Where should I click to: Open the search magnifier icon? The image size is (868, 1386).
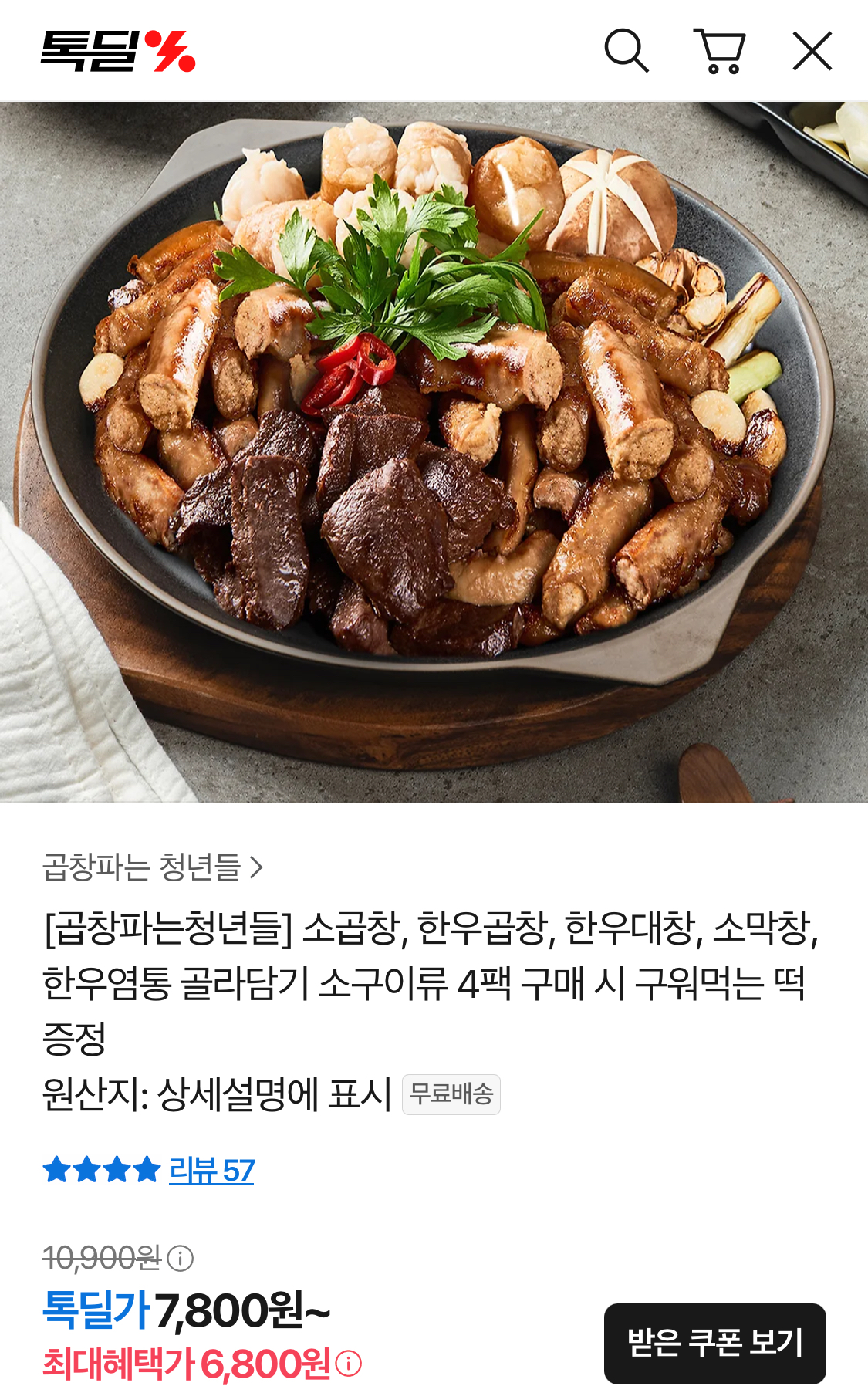tap(626, 51)
